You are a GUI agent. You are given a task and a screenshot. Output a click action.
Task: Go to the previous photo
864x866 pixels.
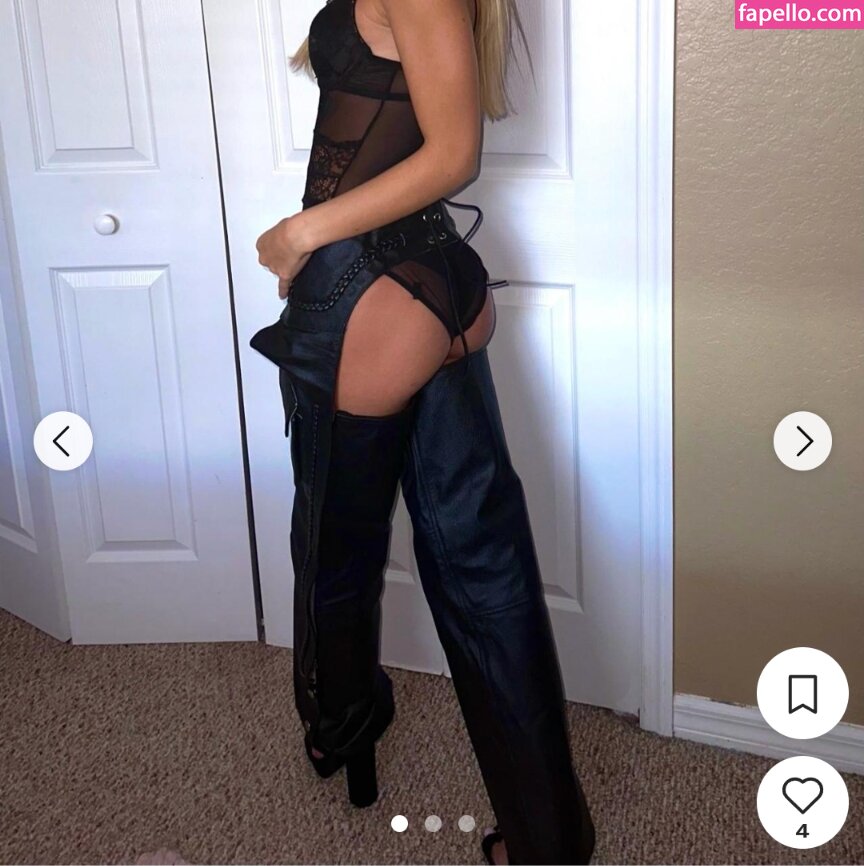click(x=63, y=441)
